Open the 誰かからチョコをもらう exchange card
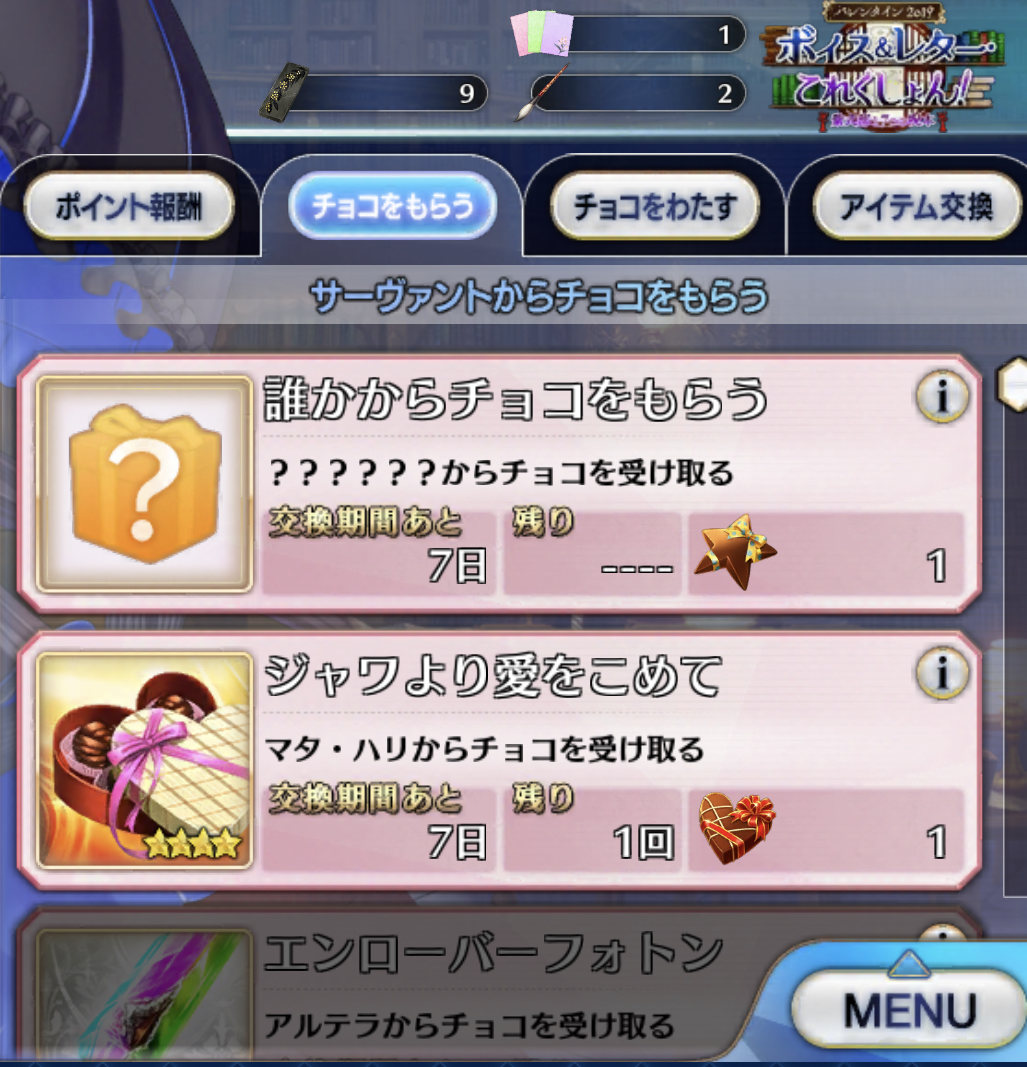 pos(500,483)
